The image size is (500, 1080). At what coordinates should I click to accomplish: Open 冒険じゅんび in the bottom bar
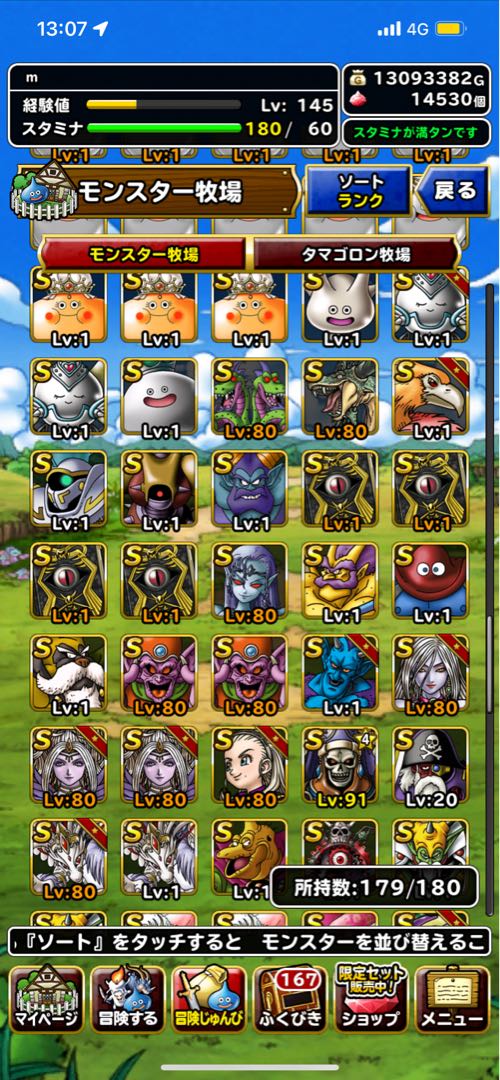tap(209, 998)
